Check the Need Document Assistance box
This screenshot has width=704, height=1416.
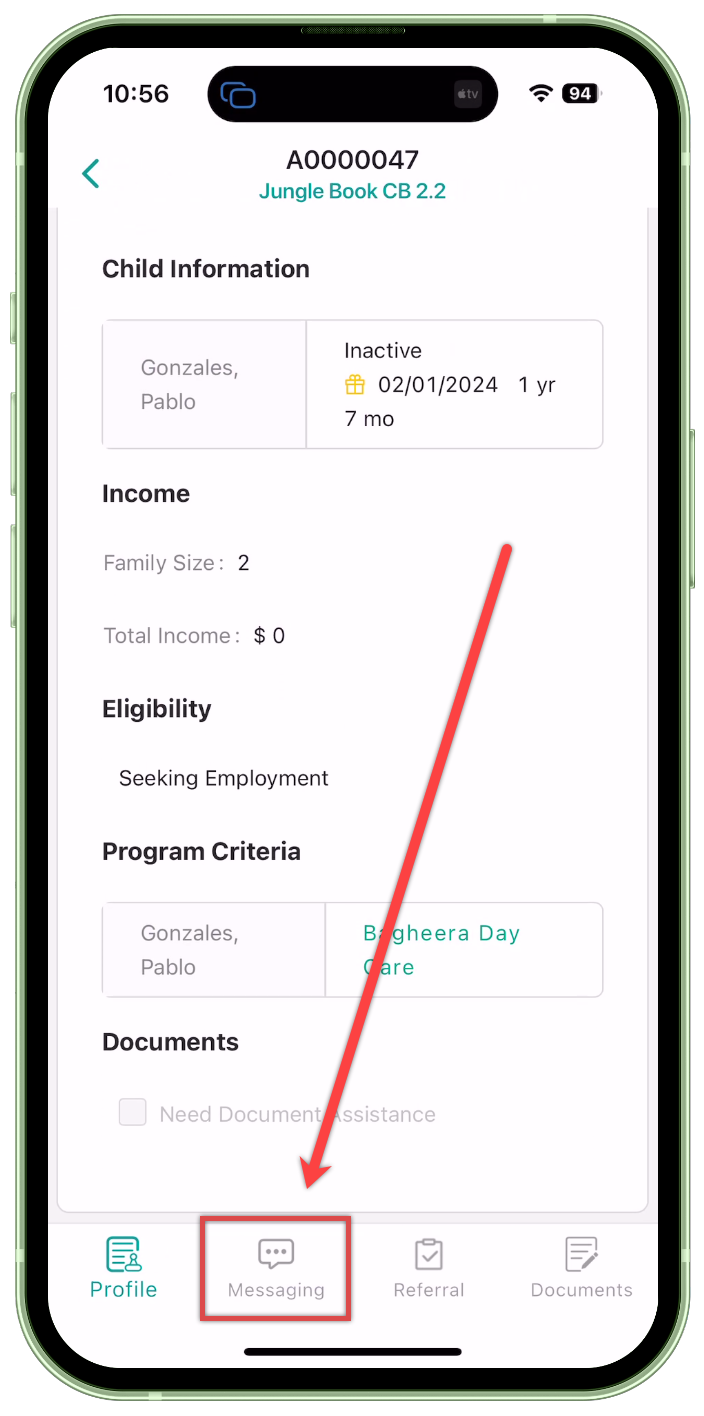click(x=133, y=1112)
